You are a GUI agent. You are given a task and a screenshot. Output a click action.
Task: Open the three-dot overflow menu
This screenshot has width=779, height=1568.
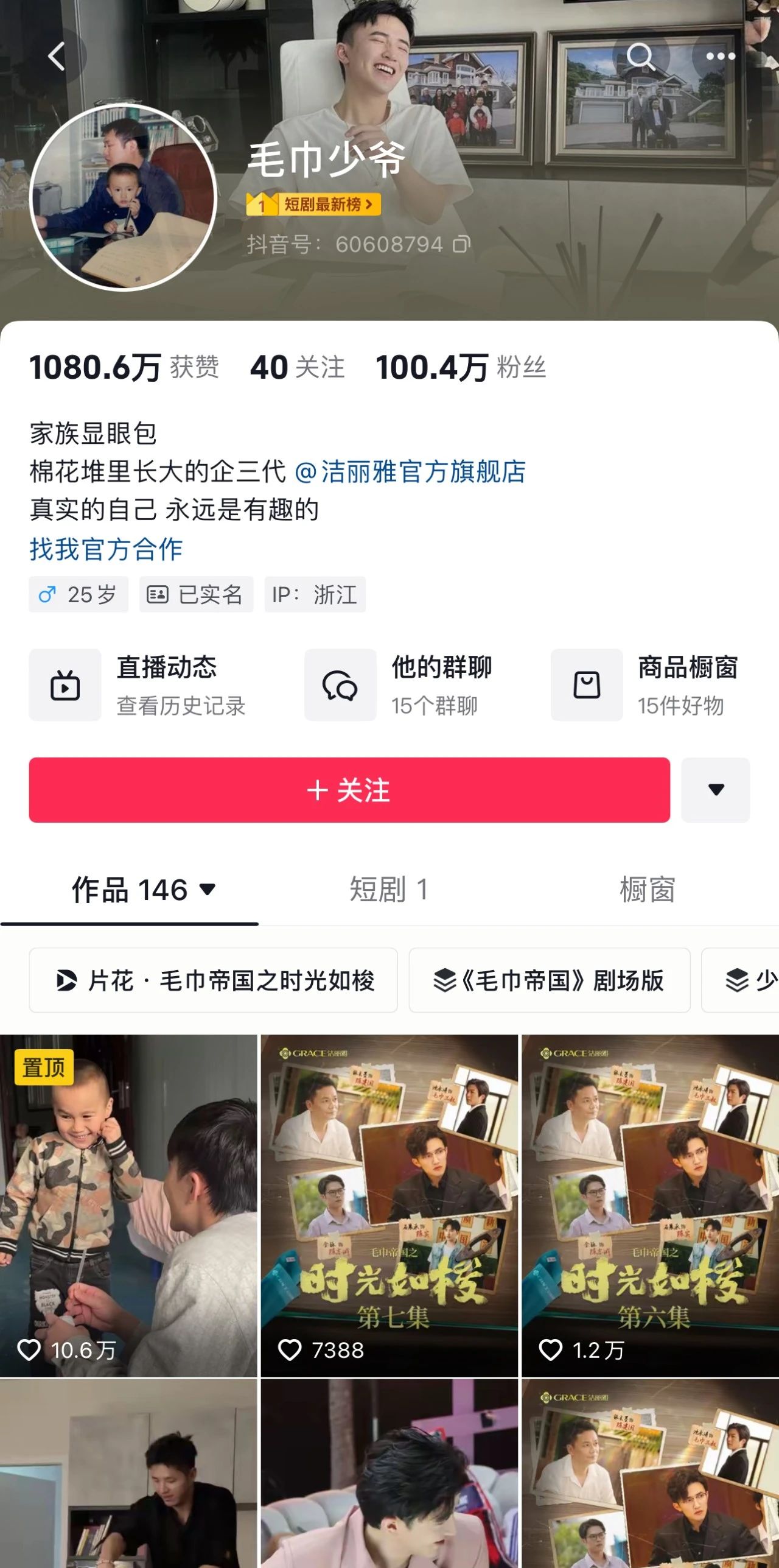[x=721, y=57]
